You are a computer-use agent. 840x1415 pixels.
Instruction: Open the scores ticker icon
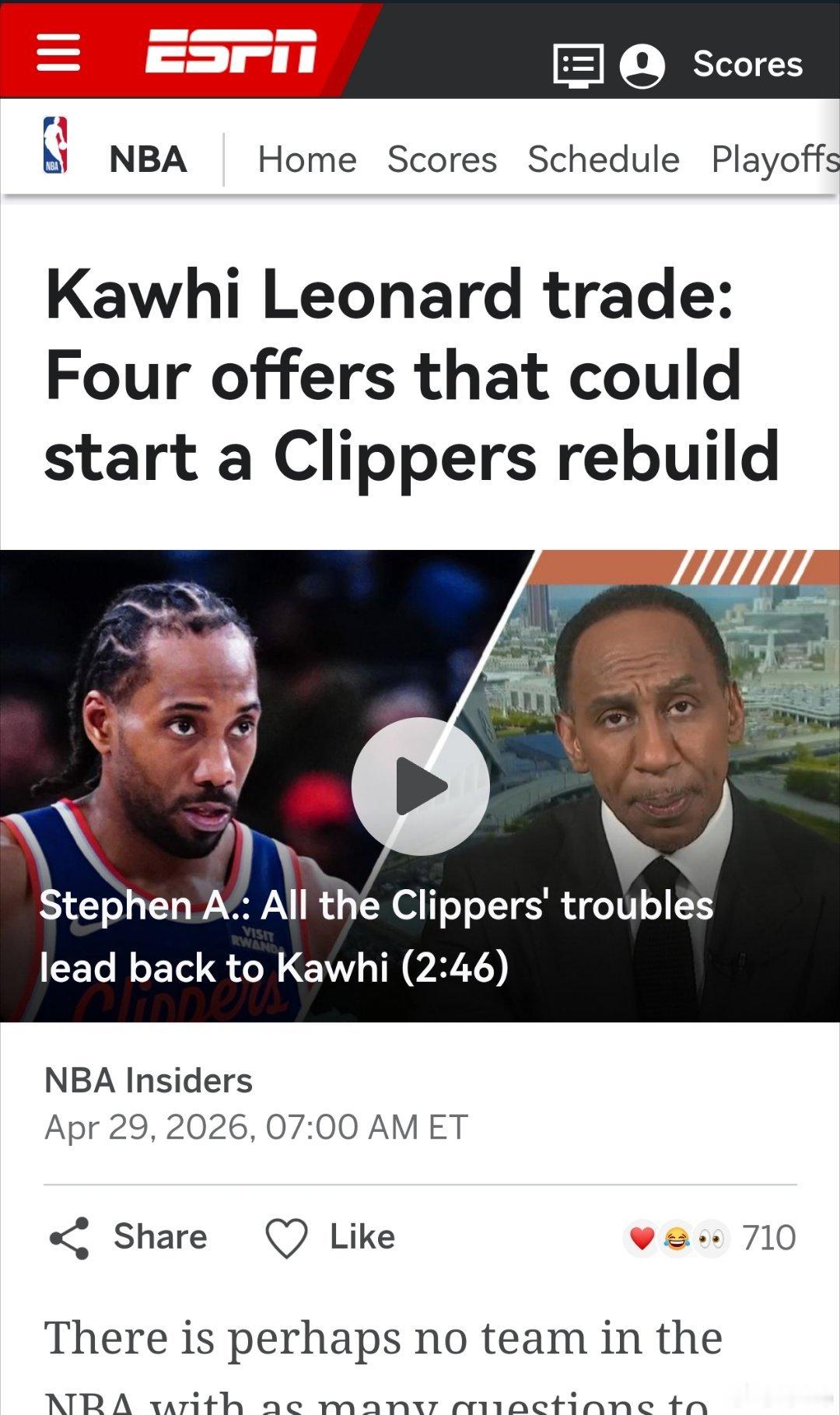580,65
